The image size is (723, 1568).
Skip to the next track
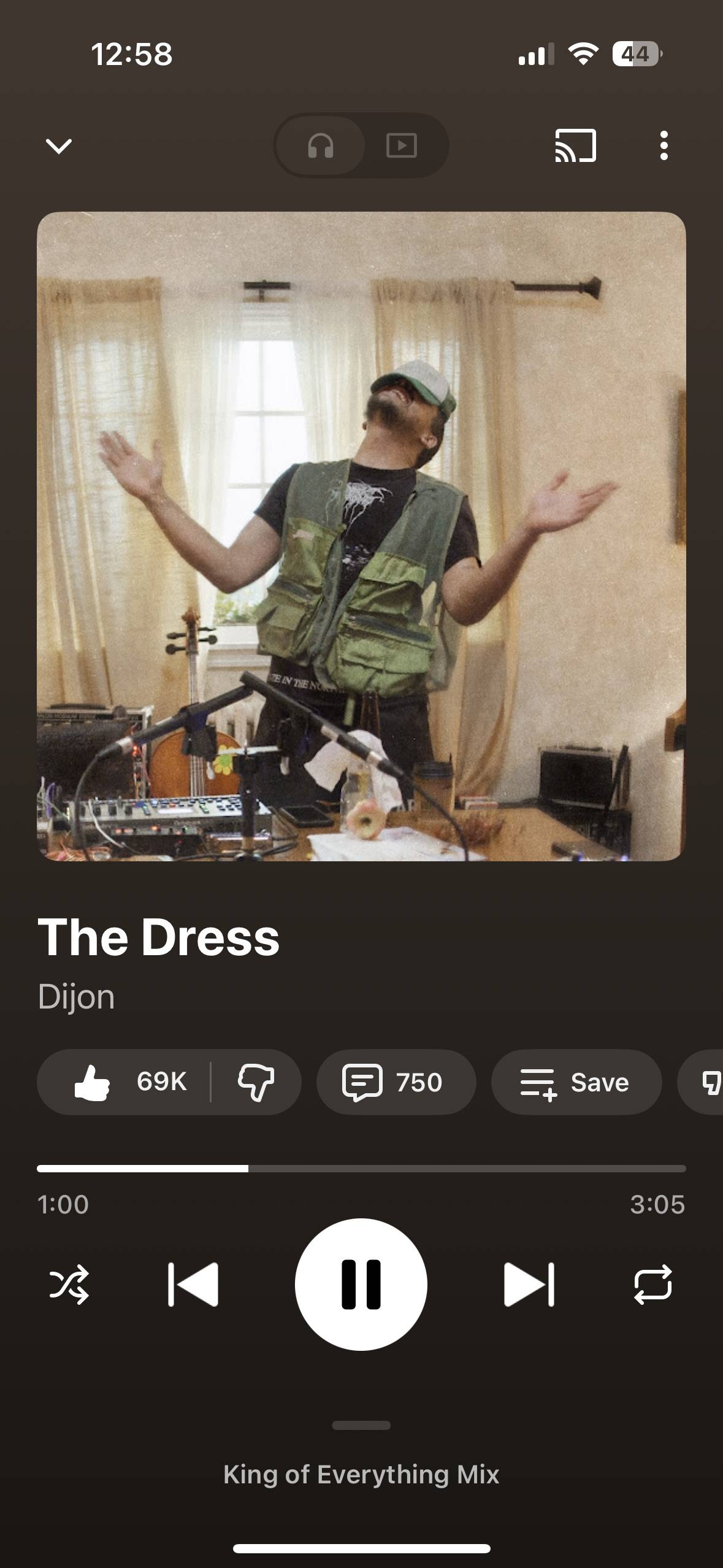529,1284
